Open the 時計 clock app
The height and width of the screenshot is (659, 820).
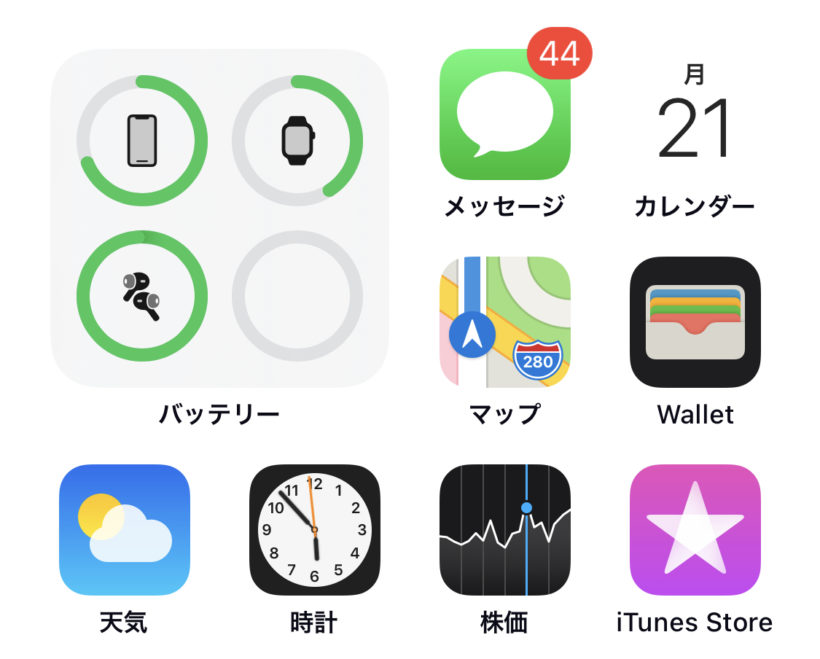click(x=314, y=529)
